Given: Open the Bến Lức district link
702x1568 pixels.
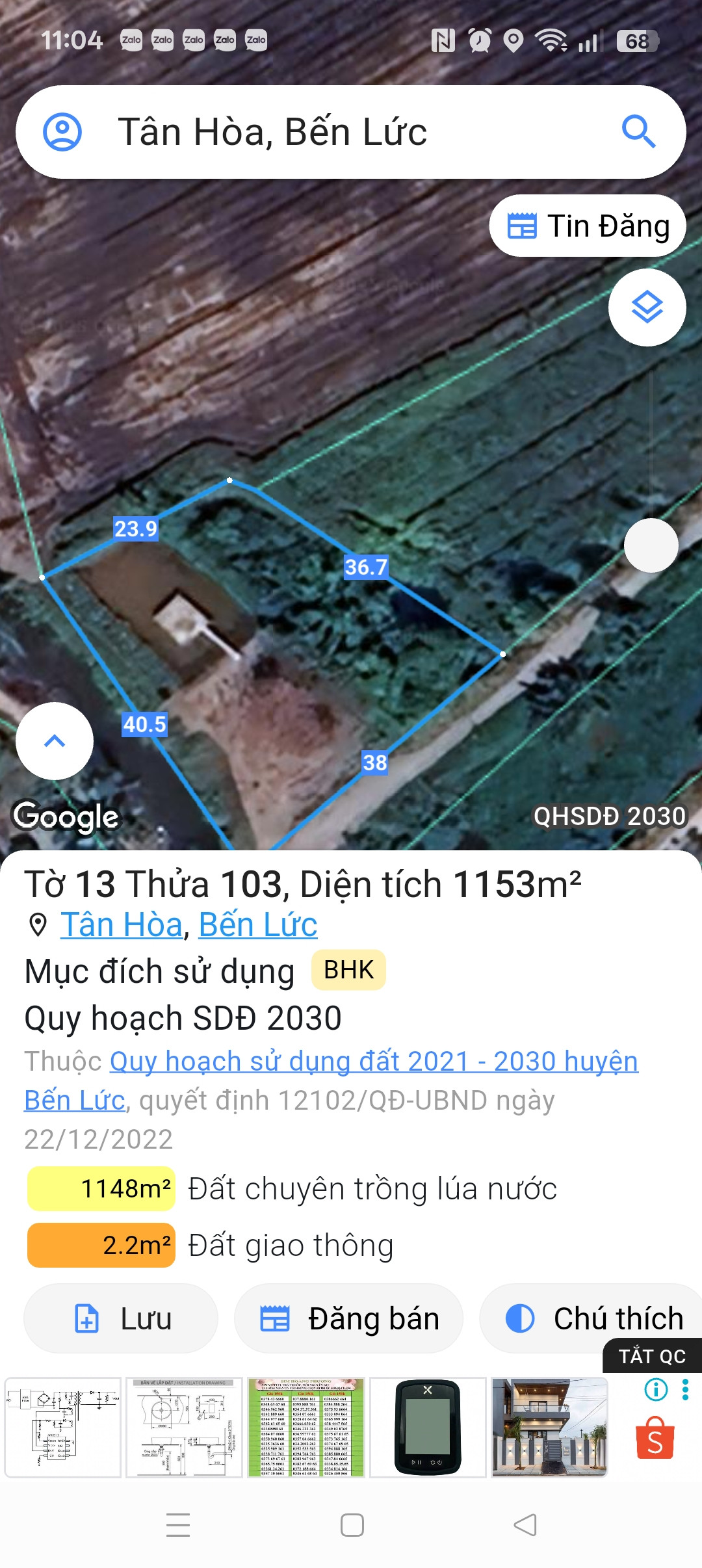Looking at the screenshot, I should 257,924.
